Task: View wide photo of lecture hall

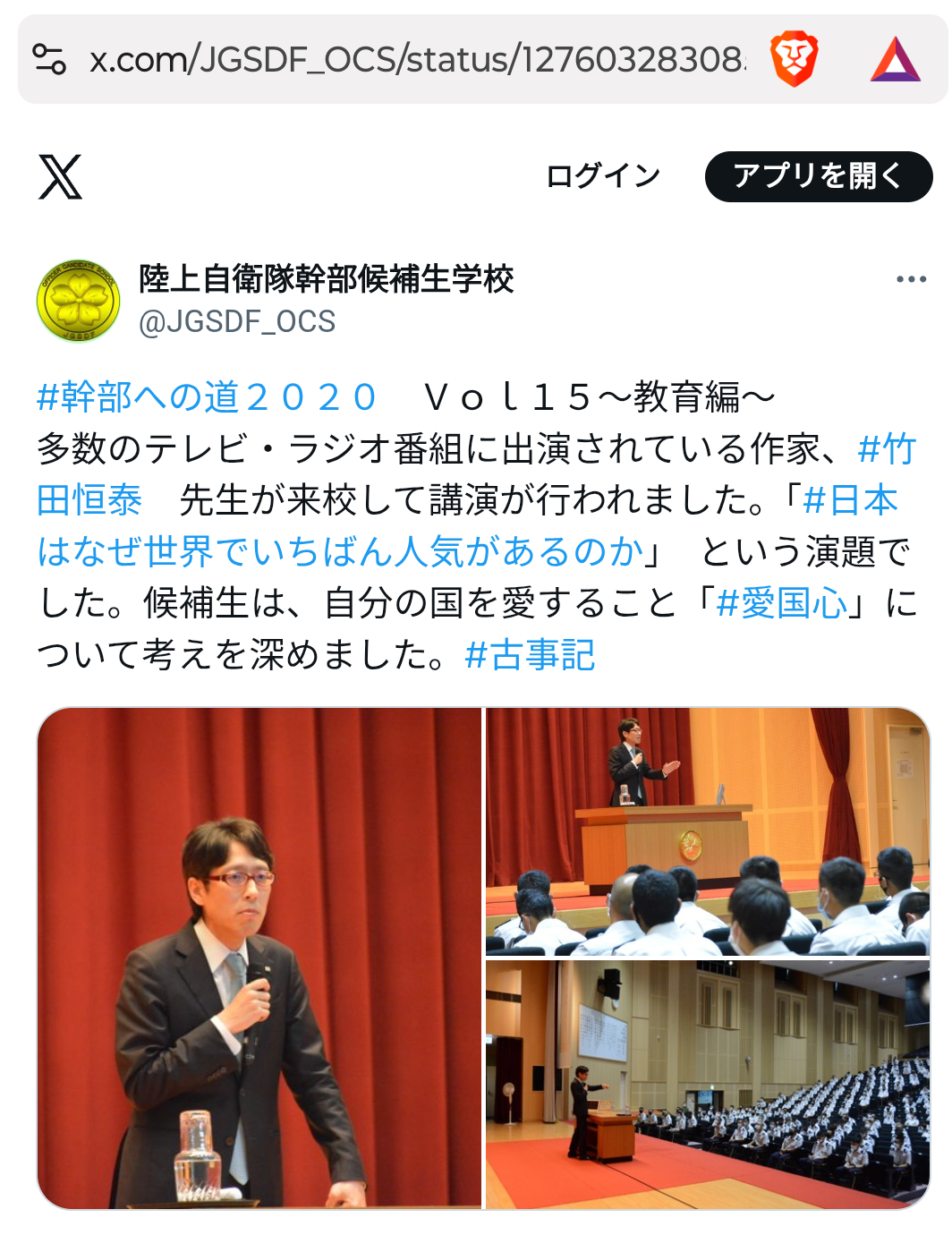Action: pos(707,1085)
